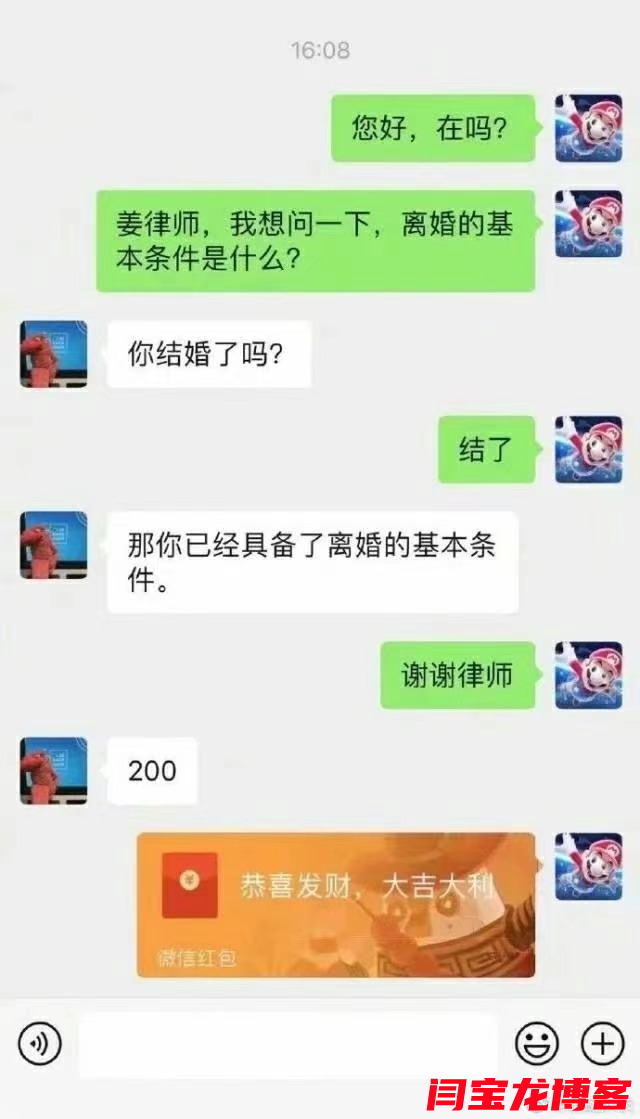Image resolution: width=640 pixels, height=1119 pixels.
Task: Open lawyer's avatar beside 你结婚了吗
Action: (54, 354)
